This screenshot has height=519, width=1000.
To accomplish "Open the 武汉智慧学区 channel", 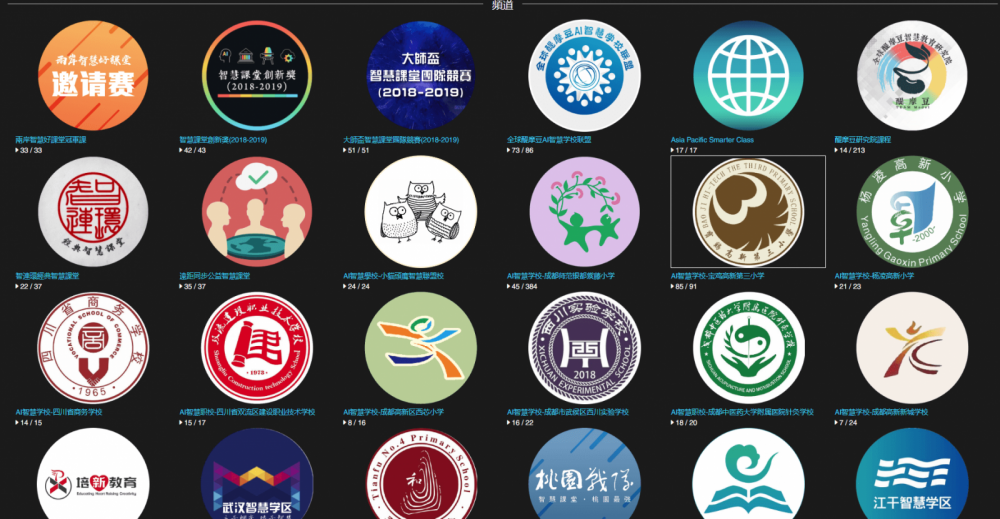I will click(257, 482).
